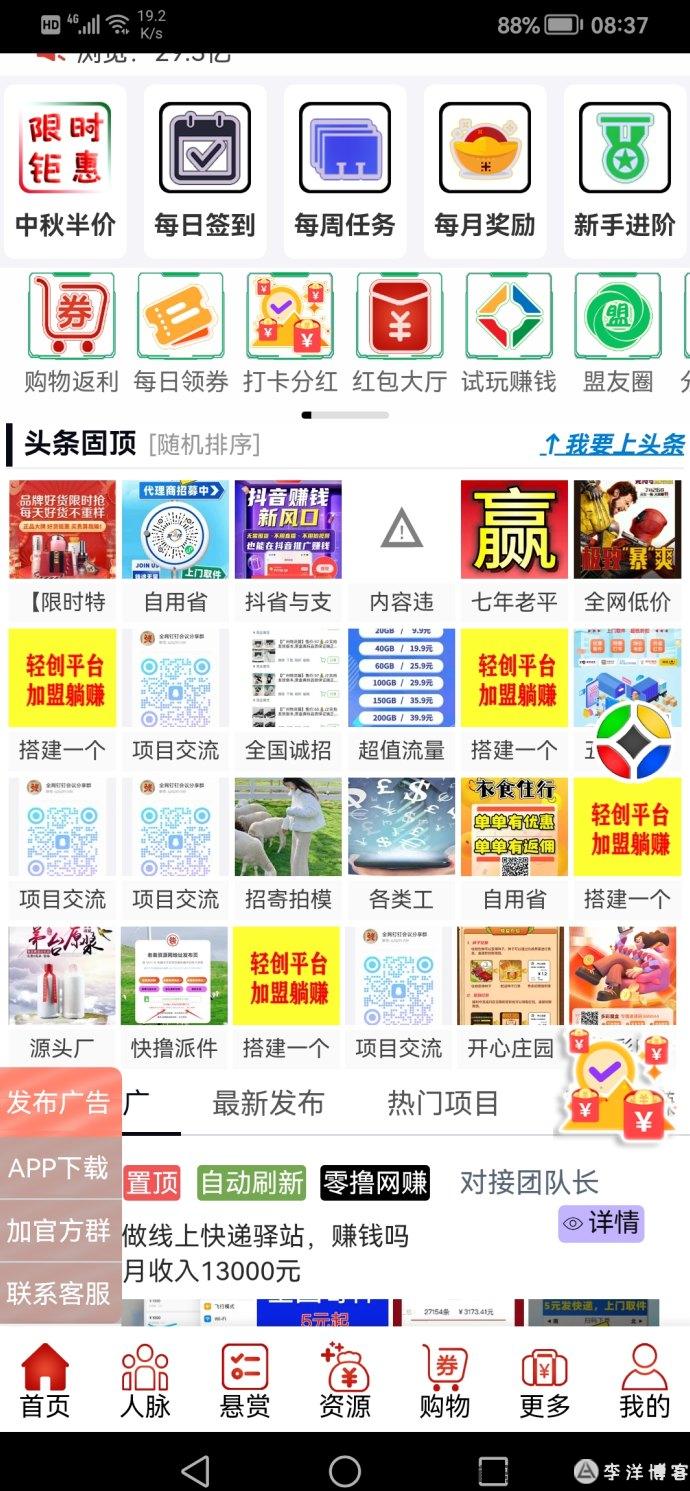The width and height of the screenshot is (690, 1491).
Task: Tap the APP下载 side button
Action: pyautogui.click(x=60, y=1167)
